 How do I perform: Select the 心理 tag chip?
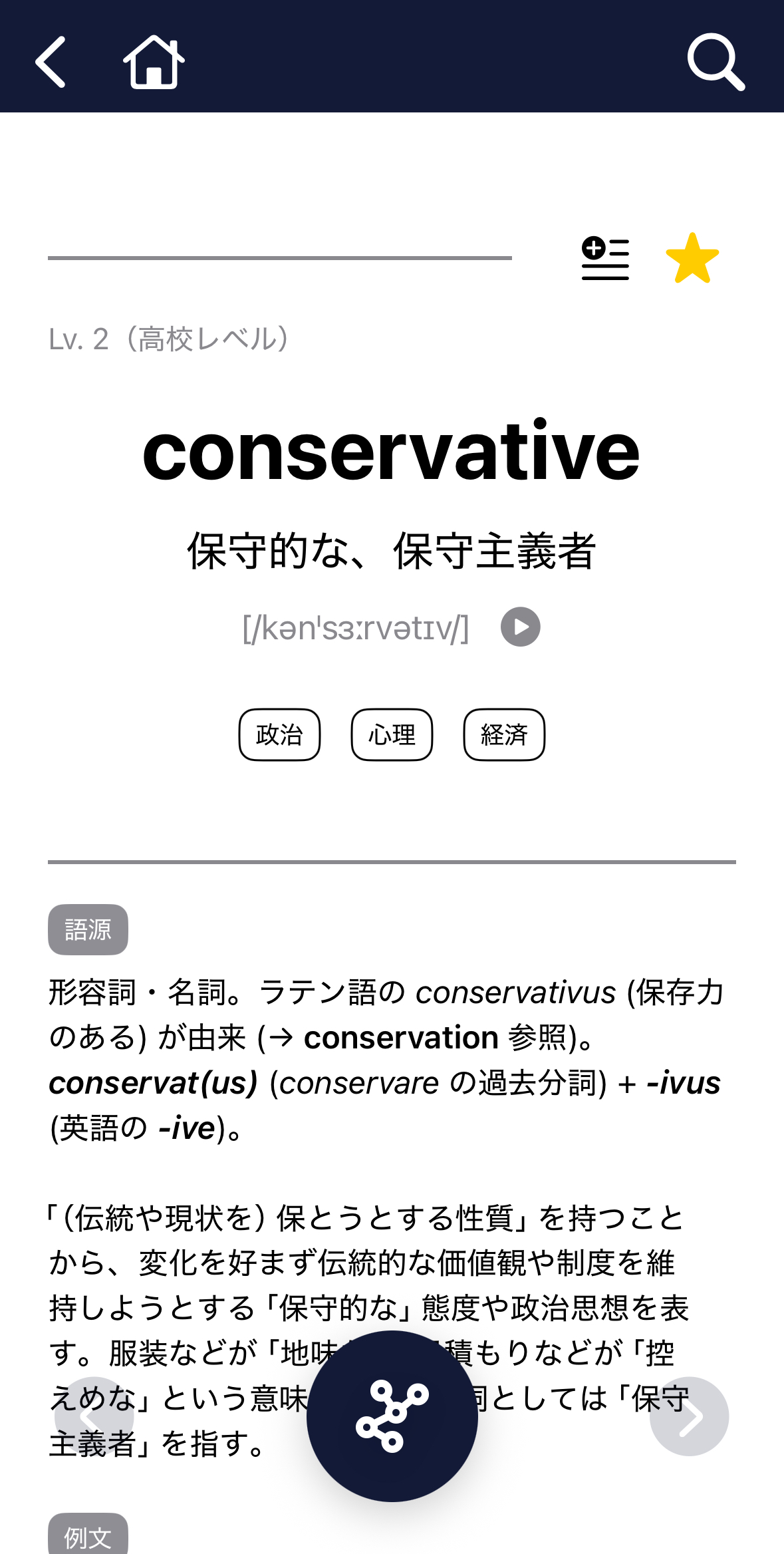coord(392,734)
